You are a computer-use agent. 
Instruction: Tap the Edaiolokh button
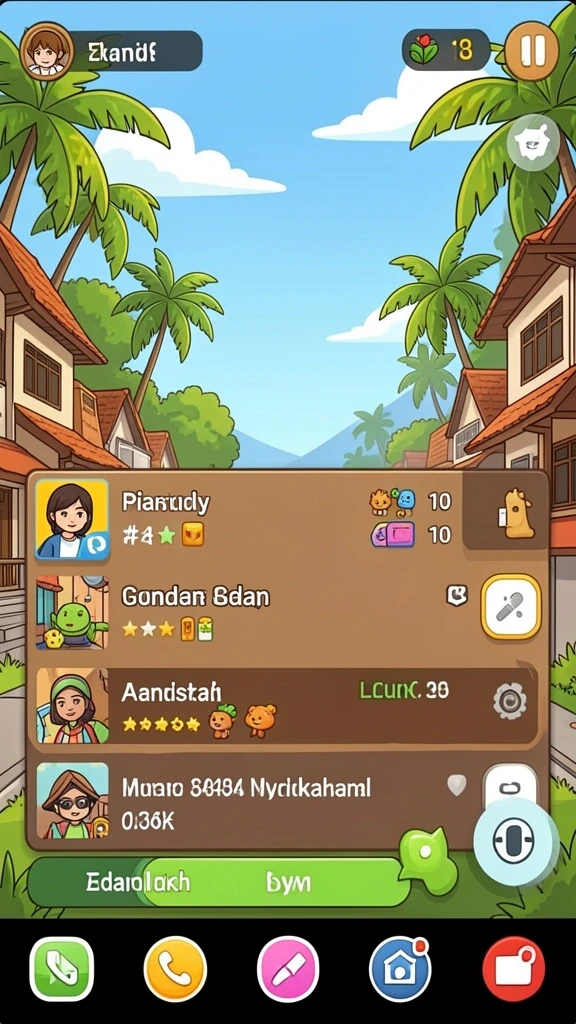tap(138, 882)
